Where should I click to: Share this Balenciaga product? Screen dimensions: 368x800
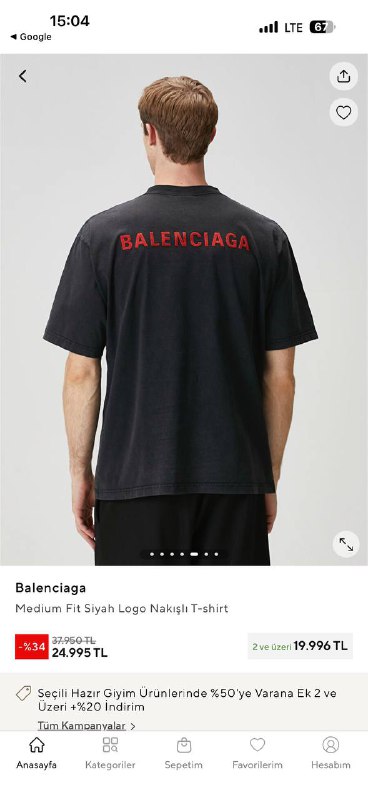(x=344, y=77)
